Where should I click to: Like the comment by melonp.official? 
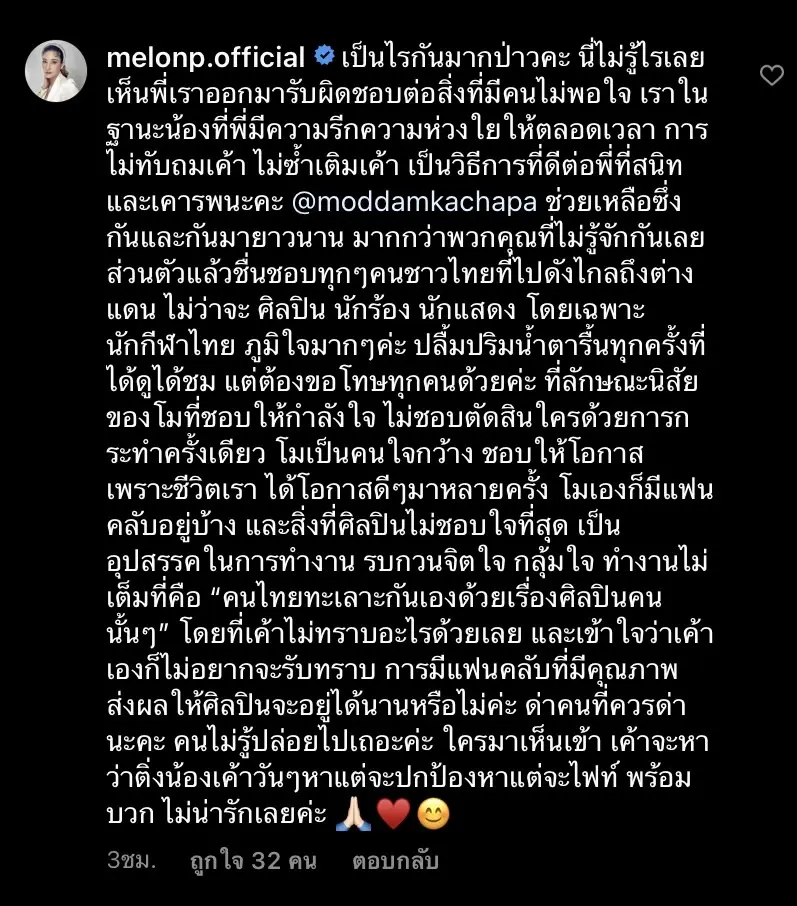[x=771, y=75]
